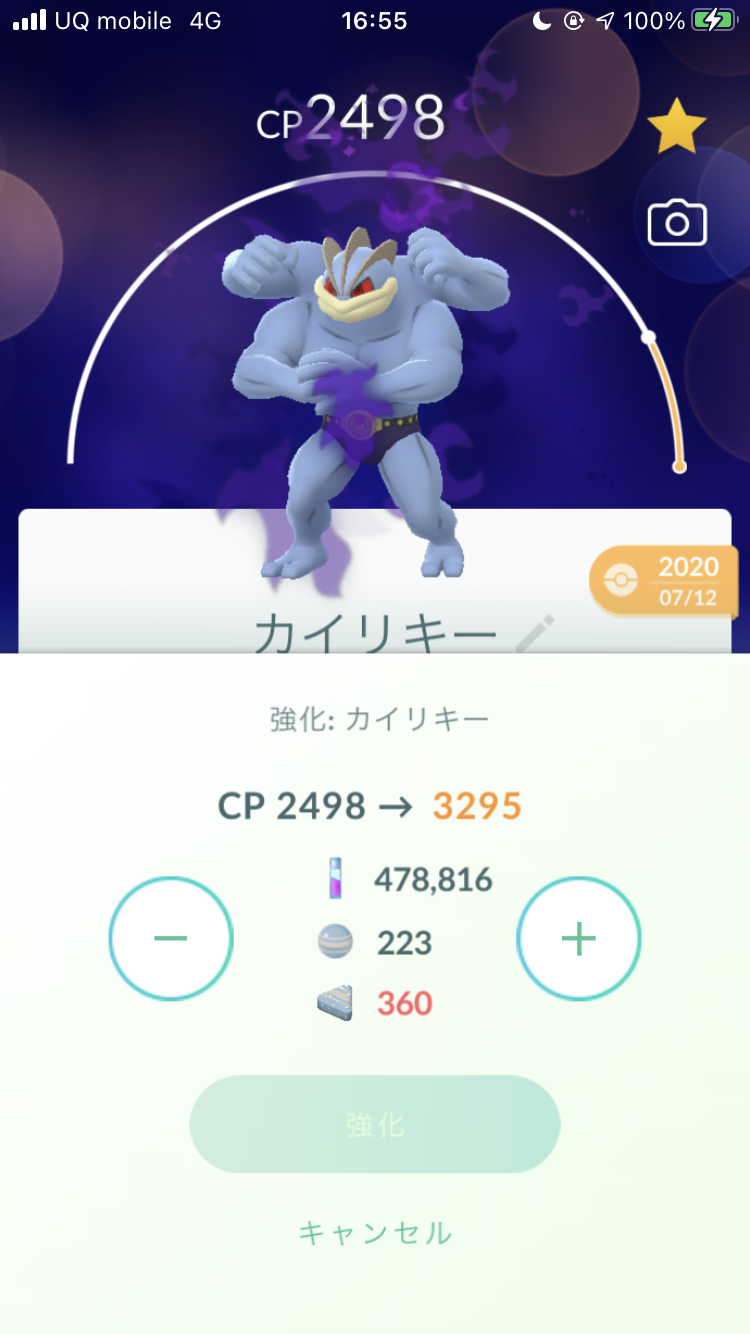Cancel with キャンセル
This screenshot has width=750, height=1334.
pos(375,1233)
